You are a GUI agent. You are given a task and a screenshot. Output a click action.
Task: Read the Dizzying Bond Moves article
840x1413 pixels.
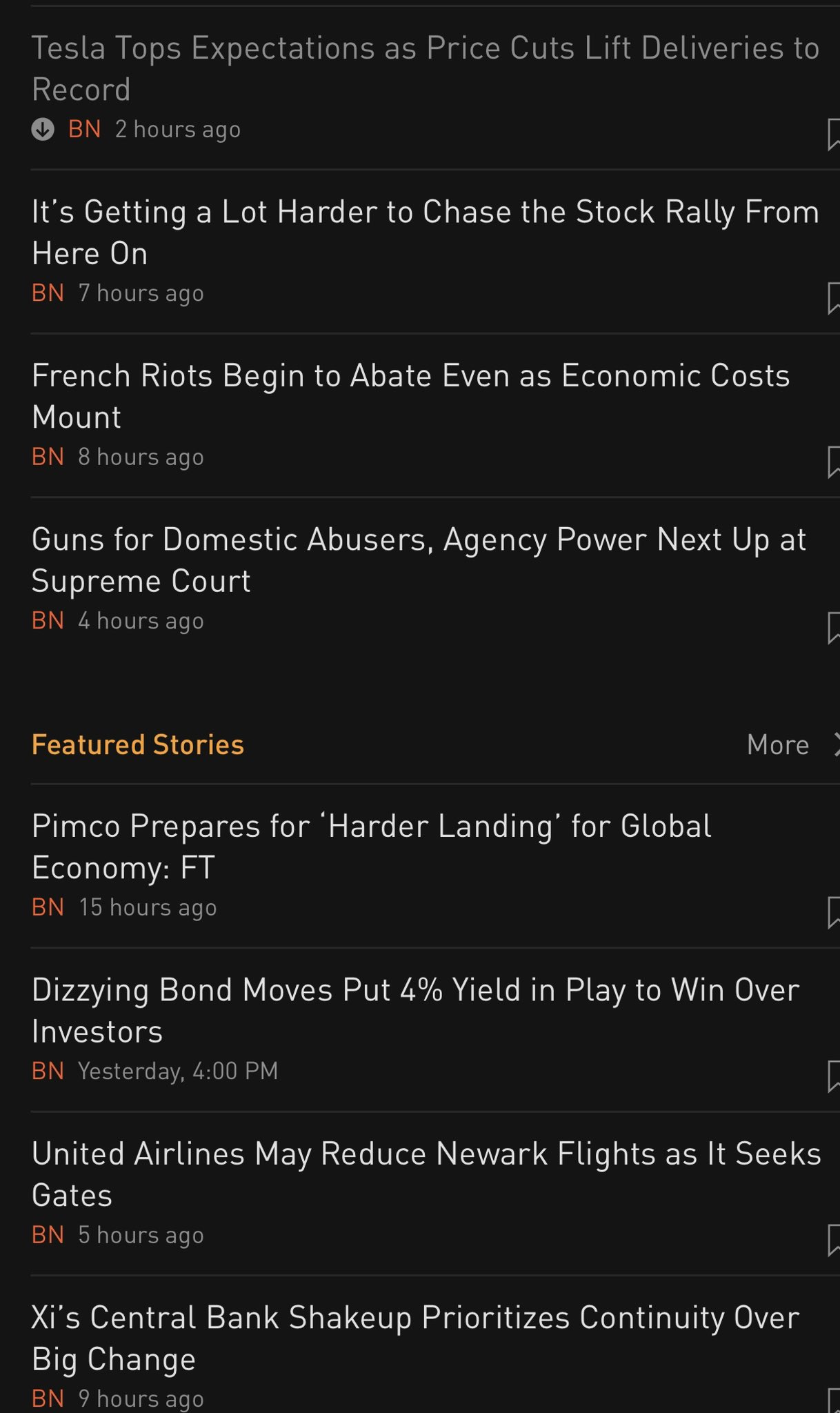pyautogui.click(x=415, y=1010)
